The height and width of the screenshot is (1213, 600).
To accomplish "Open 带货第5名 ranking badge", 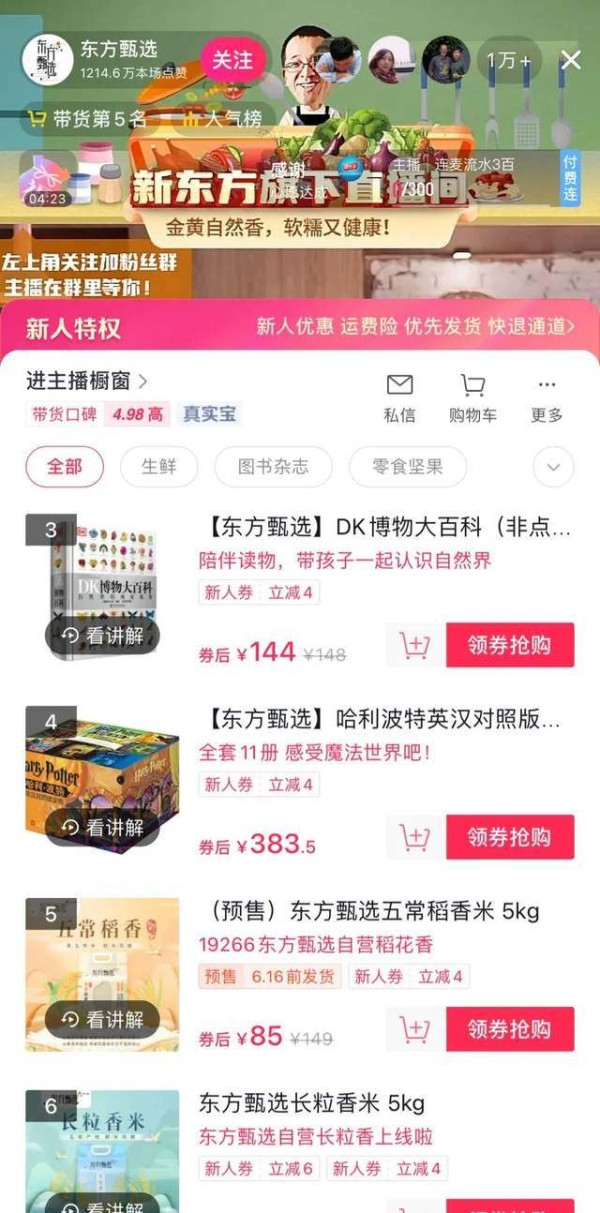I will pyautogui.click(x=88, y=119).
